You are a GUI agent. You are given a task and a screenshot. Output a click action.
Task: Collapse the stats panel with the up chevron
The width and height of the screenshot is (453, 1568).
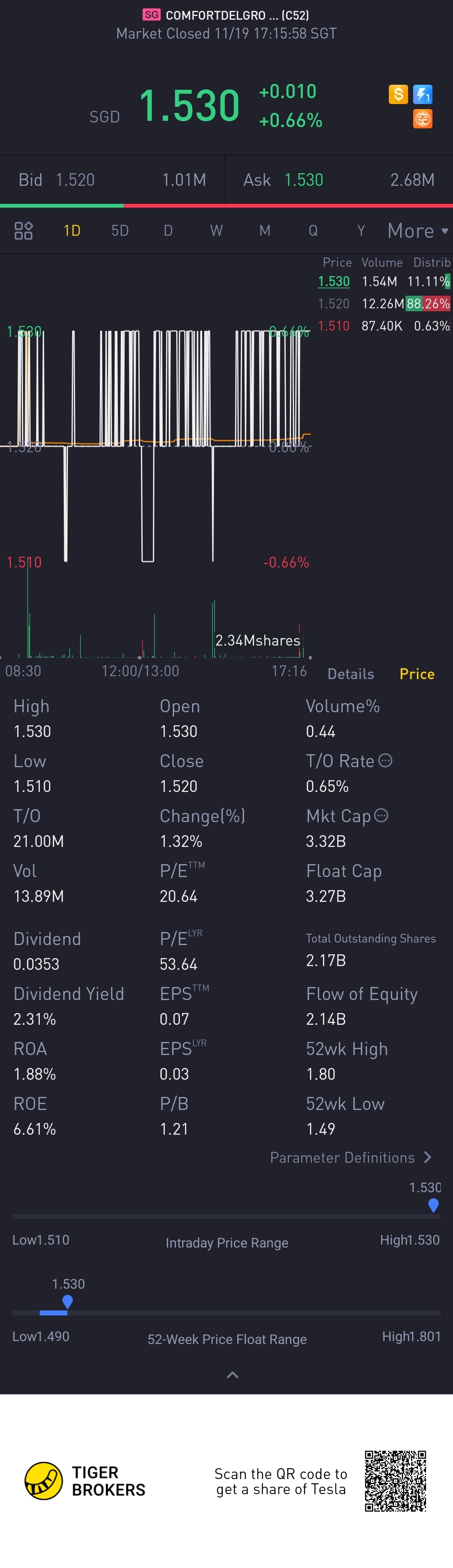pyautogui.click(x=232, y=1375)
